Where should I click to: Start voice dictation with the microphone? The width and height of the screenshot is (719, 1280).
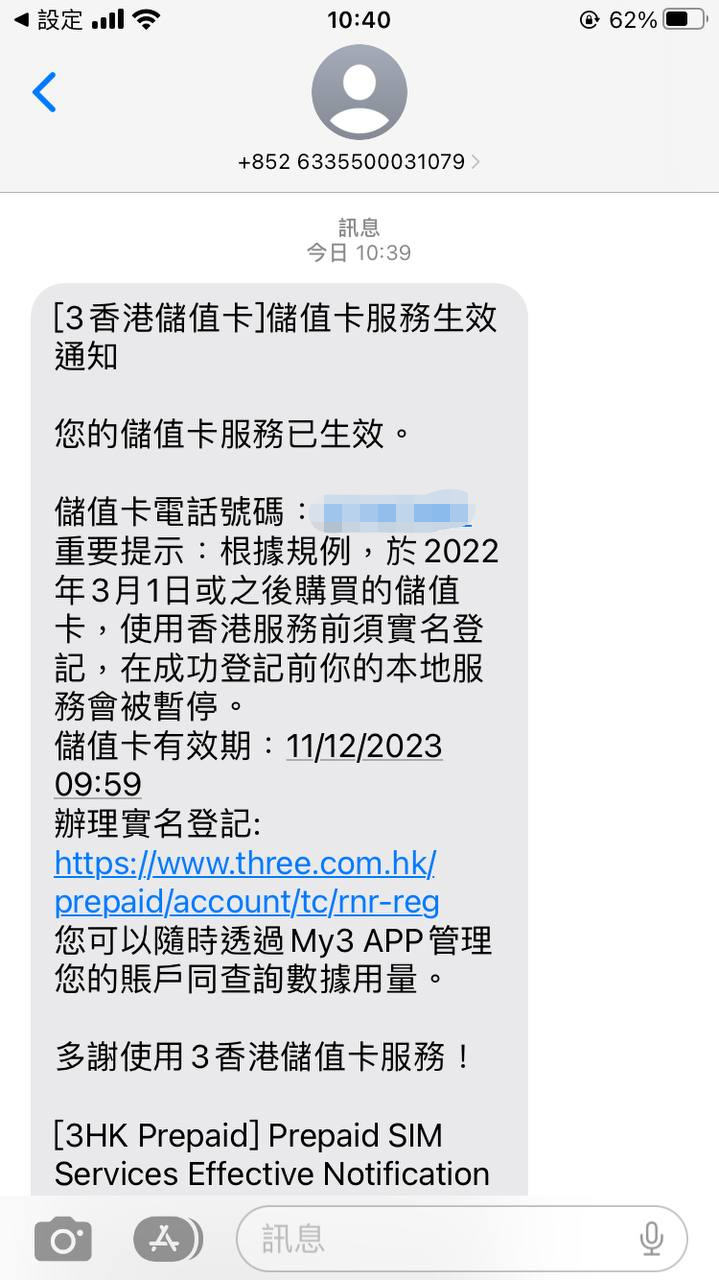651,1239
